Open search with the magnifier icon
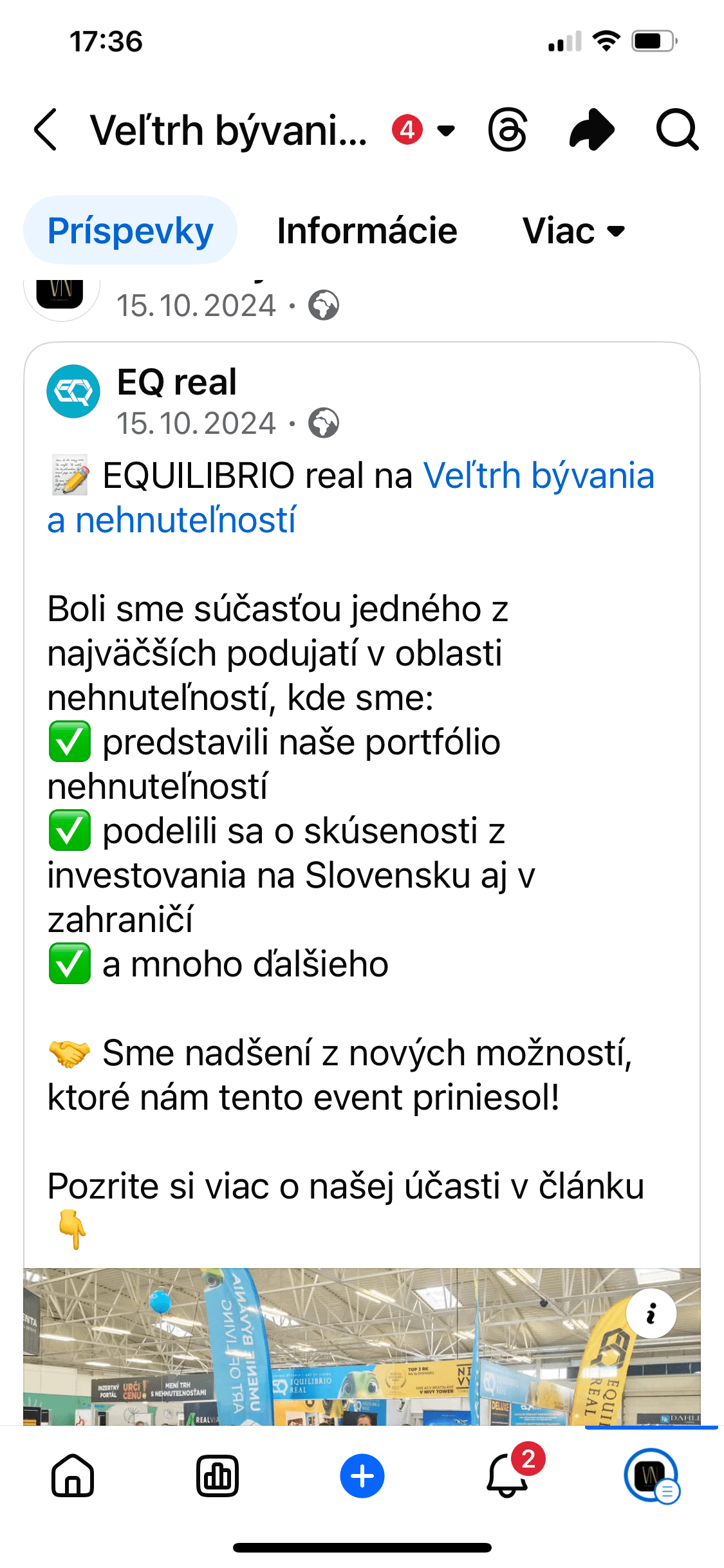 [677, 129]
